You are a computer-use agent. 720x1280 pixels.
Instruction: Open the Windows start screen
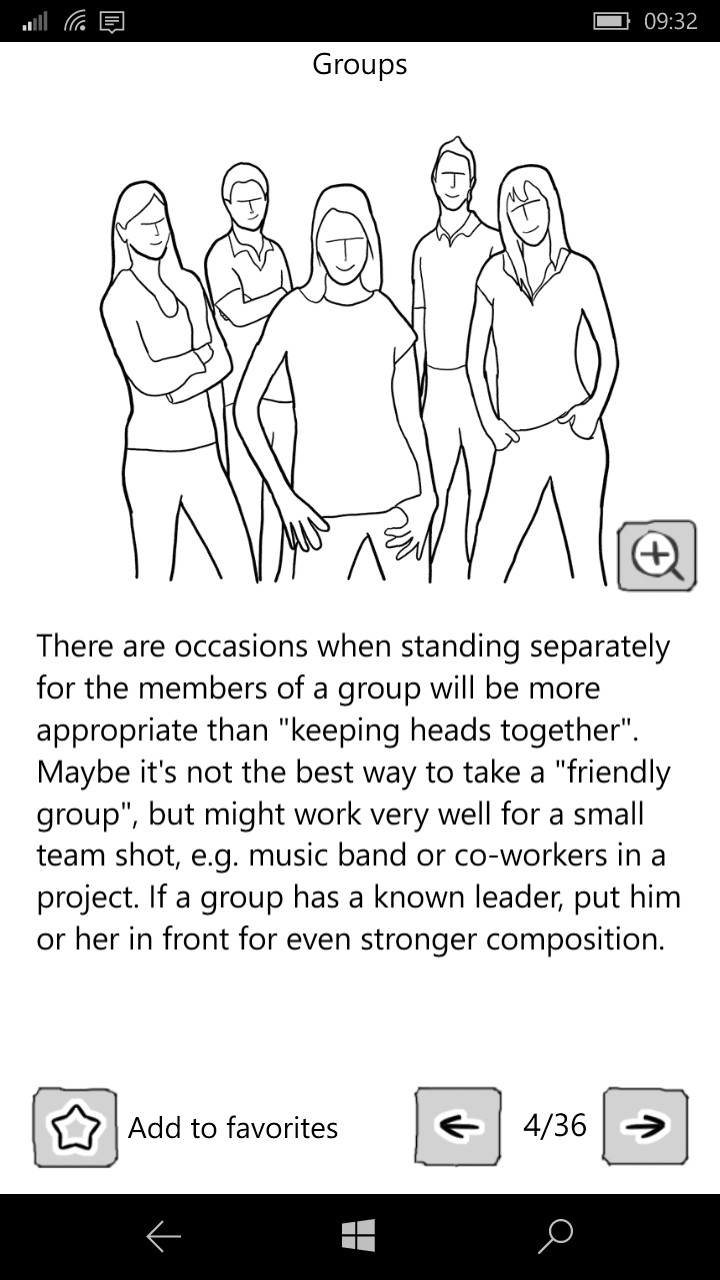(x=359, y=1237)
